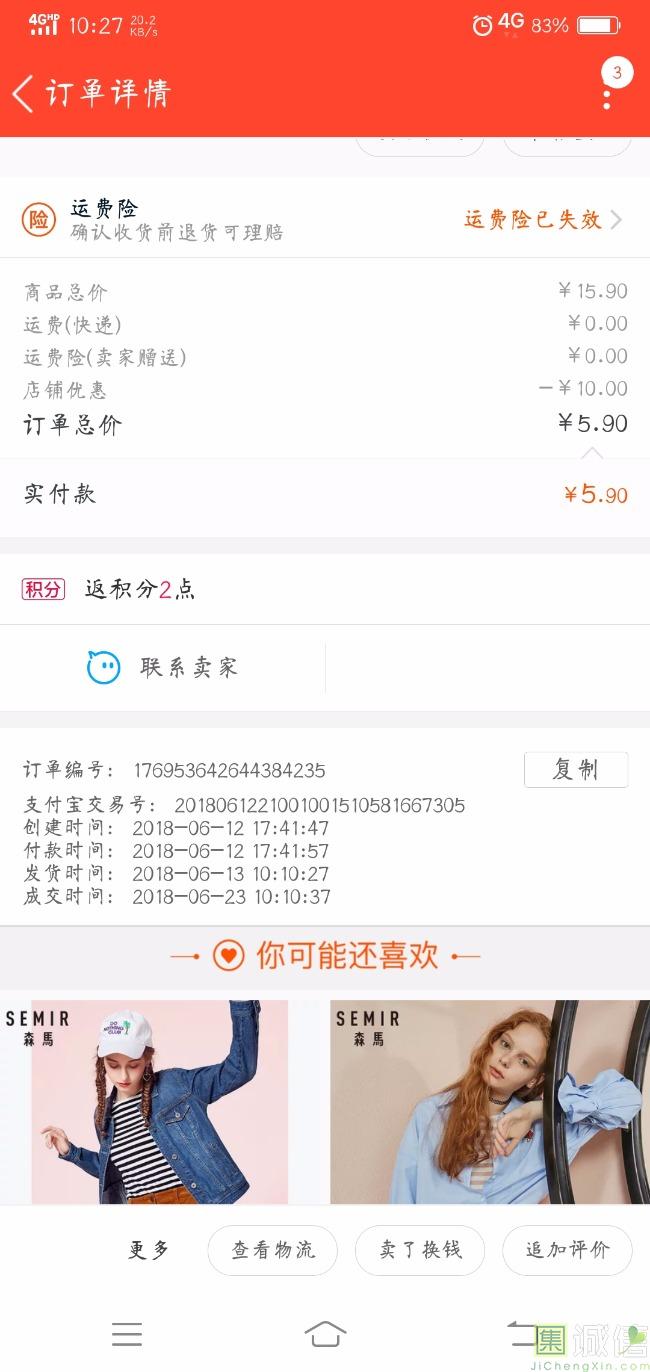
Task: Copy the order number with 复制
Action: coord(575,770)
